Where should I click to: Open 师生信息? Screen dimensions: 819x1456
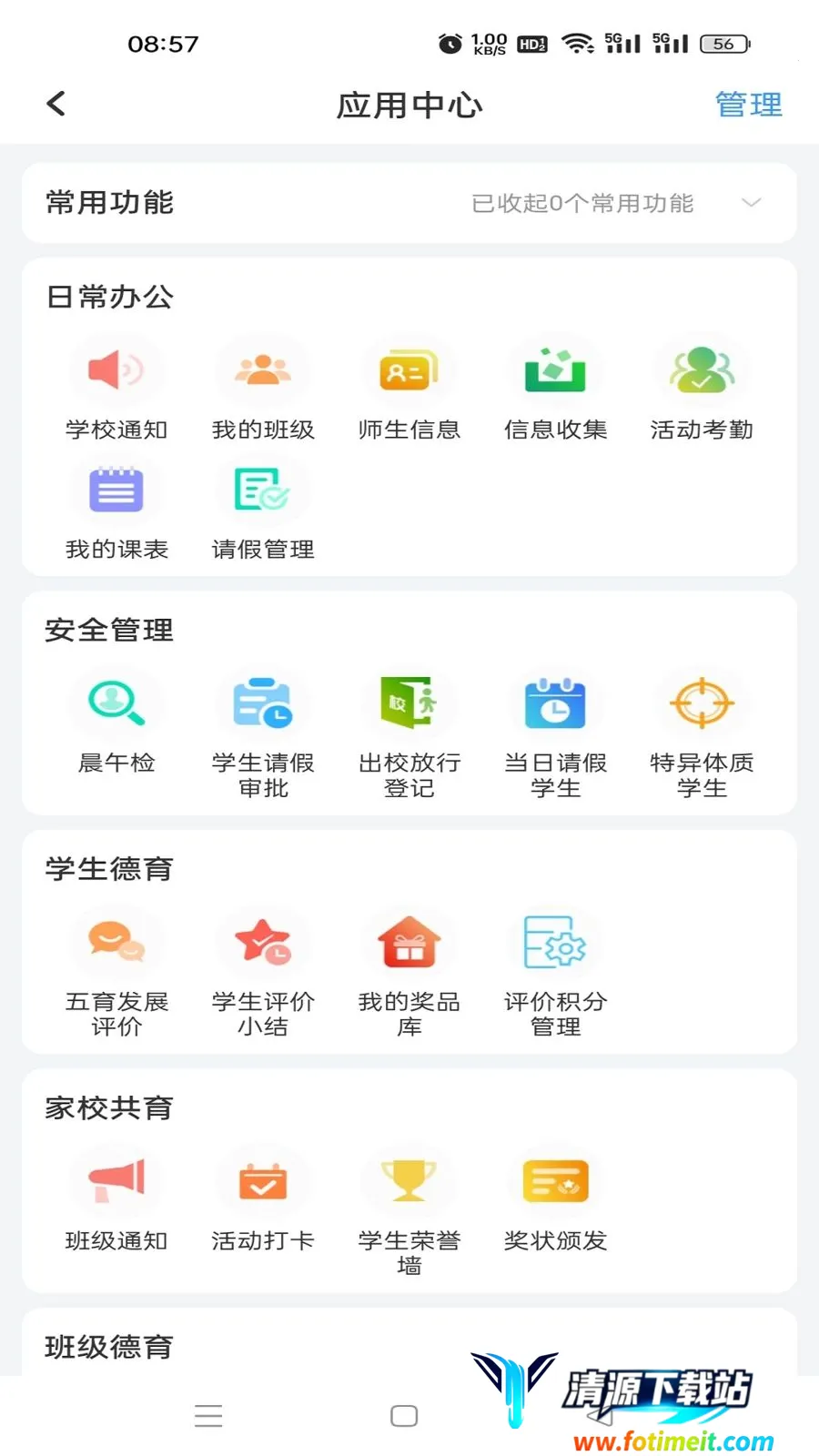pyautogui.click(x=409, y=389)
